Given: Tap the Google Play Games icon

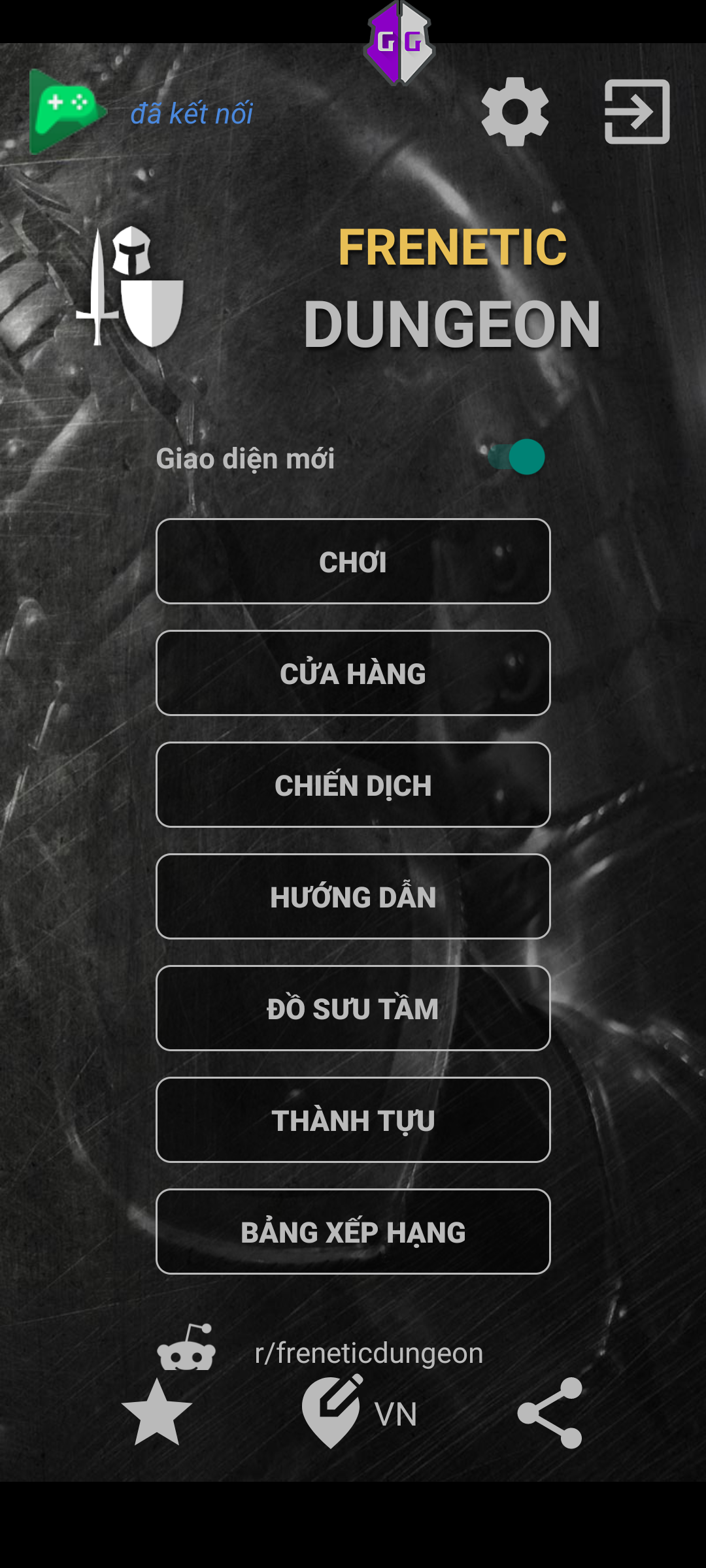Looking at the screenshot, I should coord(67,112).
